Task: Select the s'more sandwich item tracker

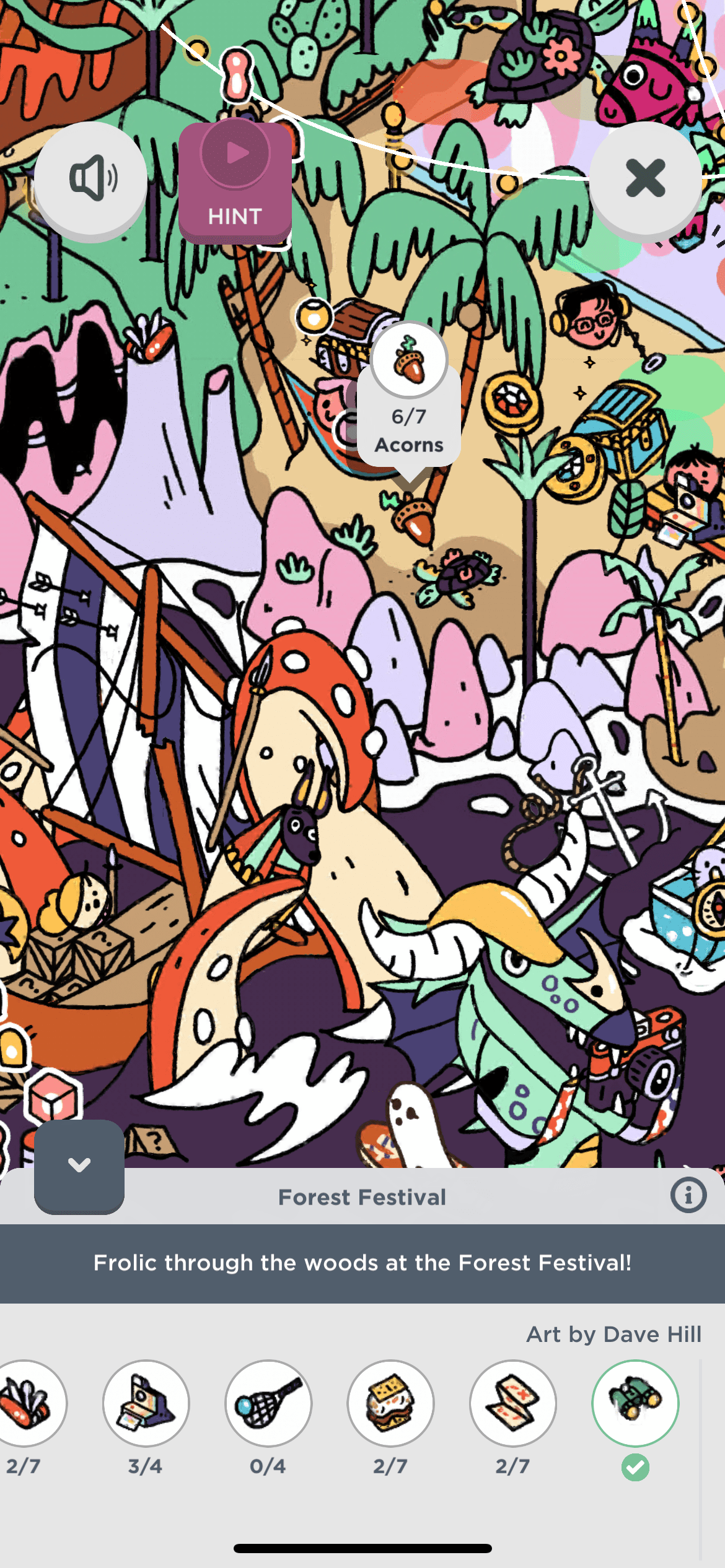Action: click(390, 1403)
